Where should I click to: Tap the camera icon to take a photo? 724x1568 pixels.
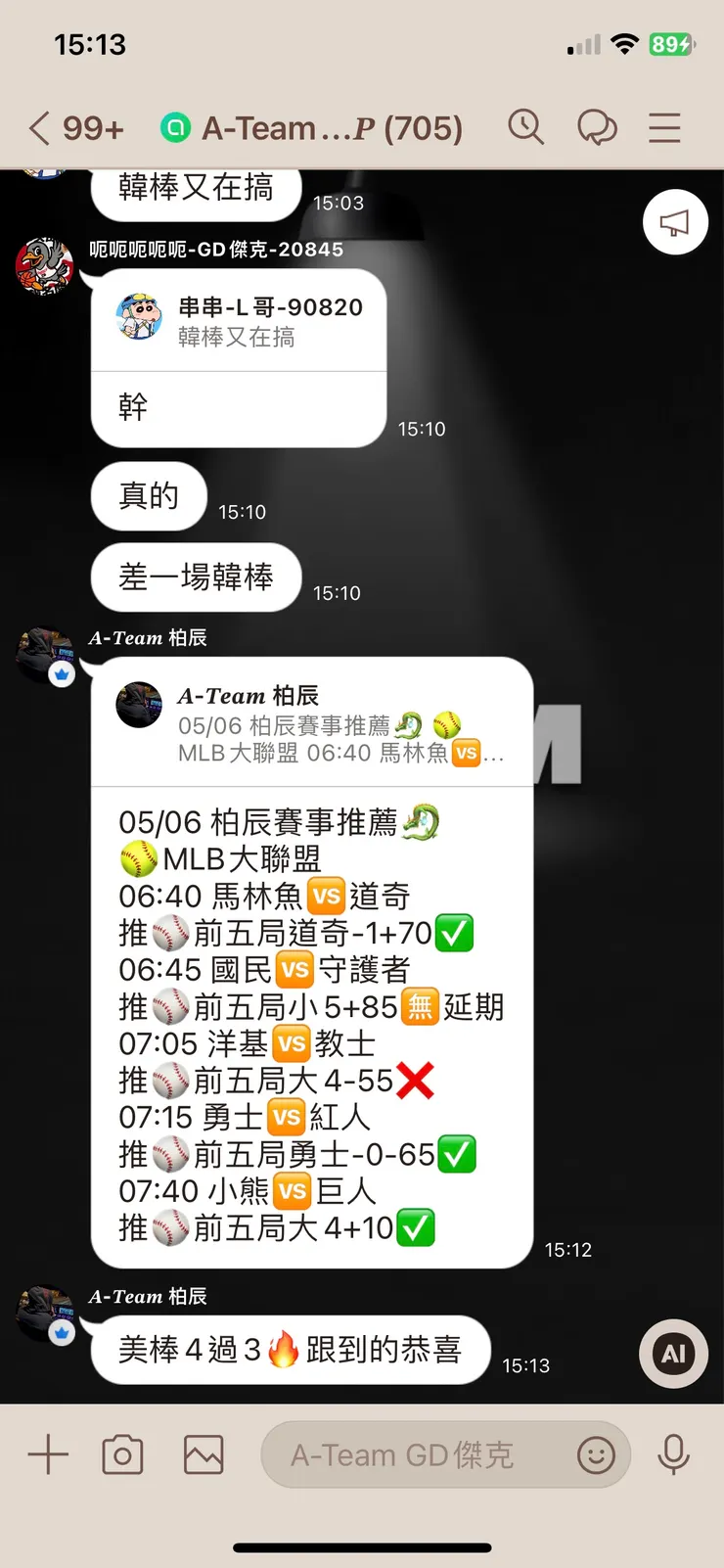coord(122,1455)
